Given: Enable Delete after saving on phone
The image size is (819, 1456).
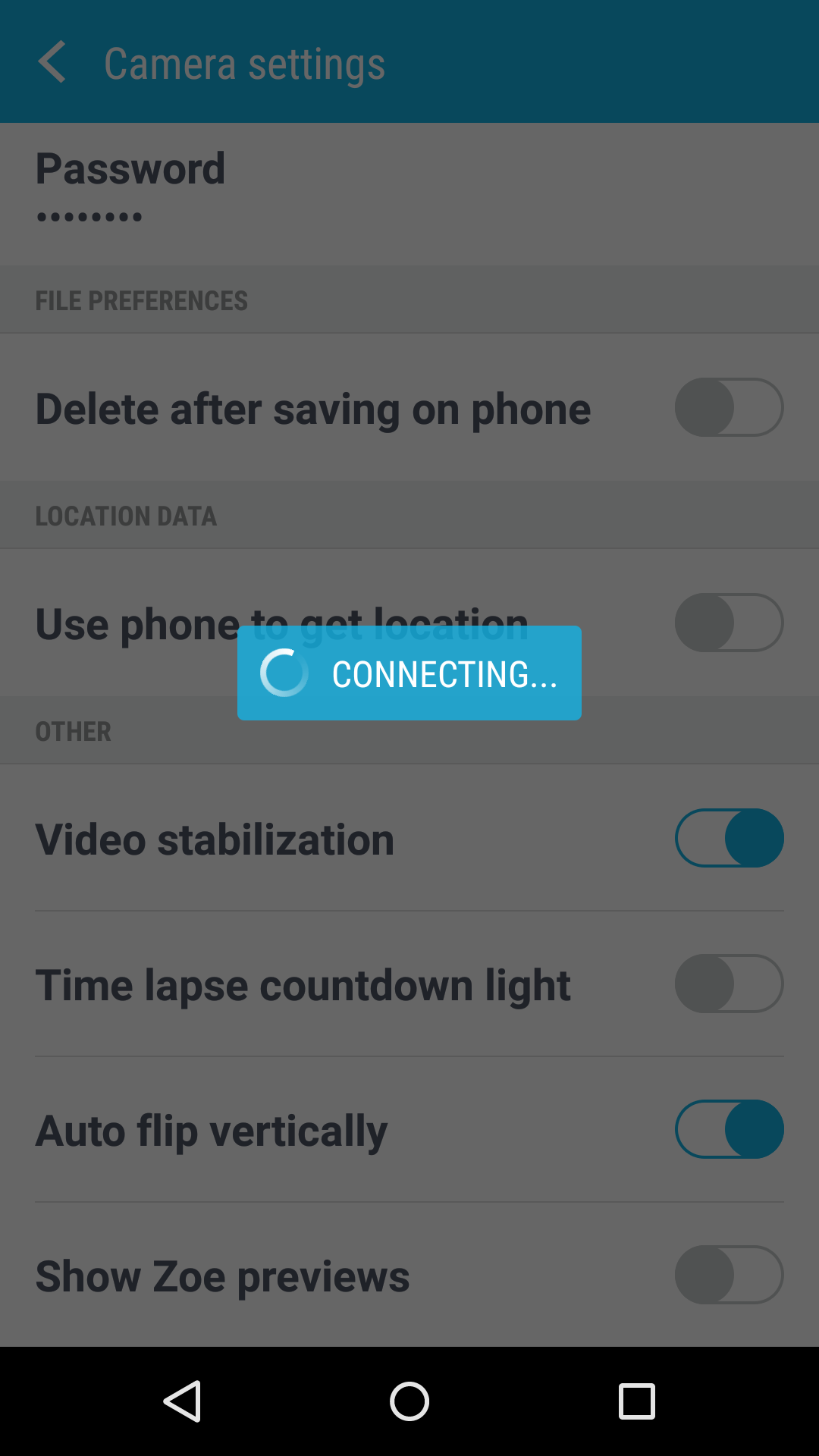Looking at the screenshot, I should [729, 407].
